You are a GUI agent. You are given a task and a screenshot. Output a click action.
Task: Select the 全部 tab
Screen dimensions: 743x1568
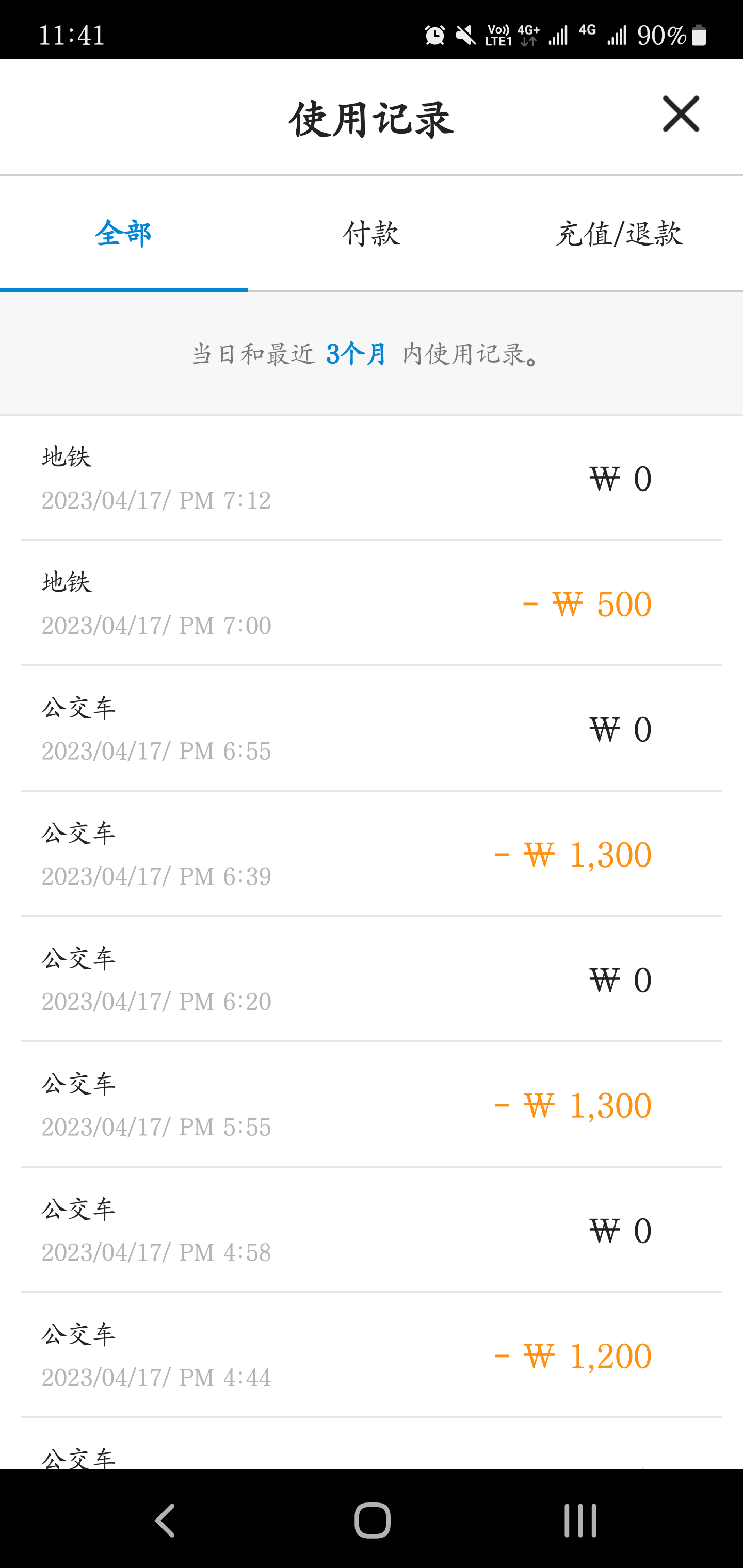[x=124, y=234]
